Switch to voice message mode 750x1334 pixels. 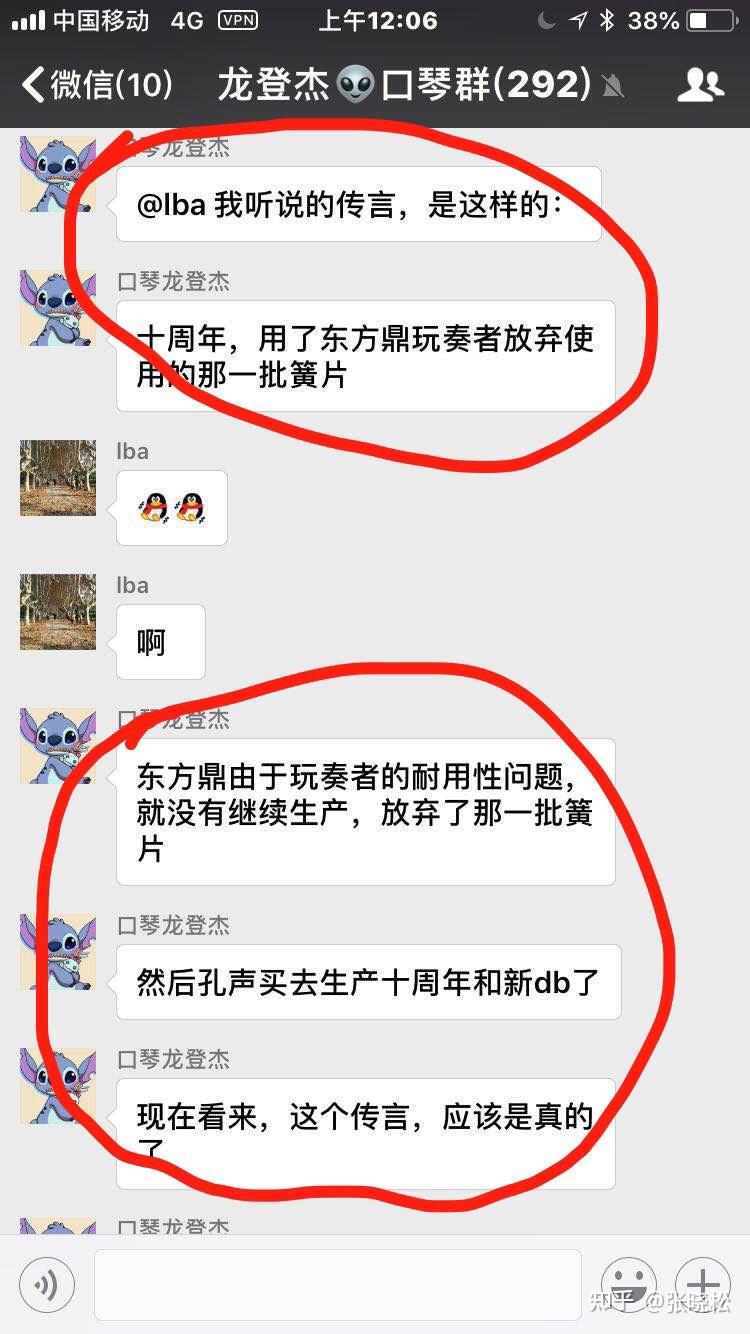click(x=45, y=1283)
